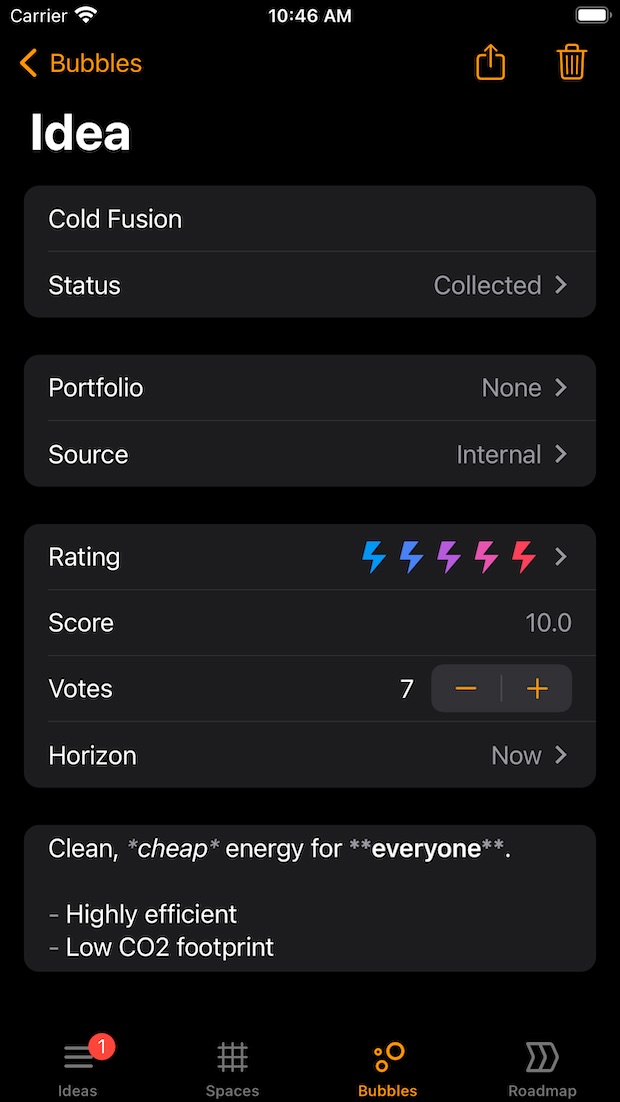Screen dimensions: 620x1102
Task: Decrease votes with the minus button
Action: [x=466, y=689]
